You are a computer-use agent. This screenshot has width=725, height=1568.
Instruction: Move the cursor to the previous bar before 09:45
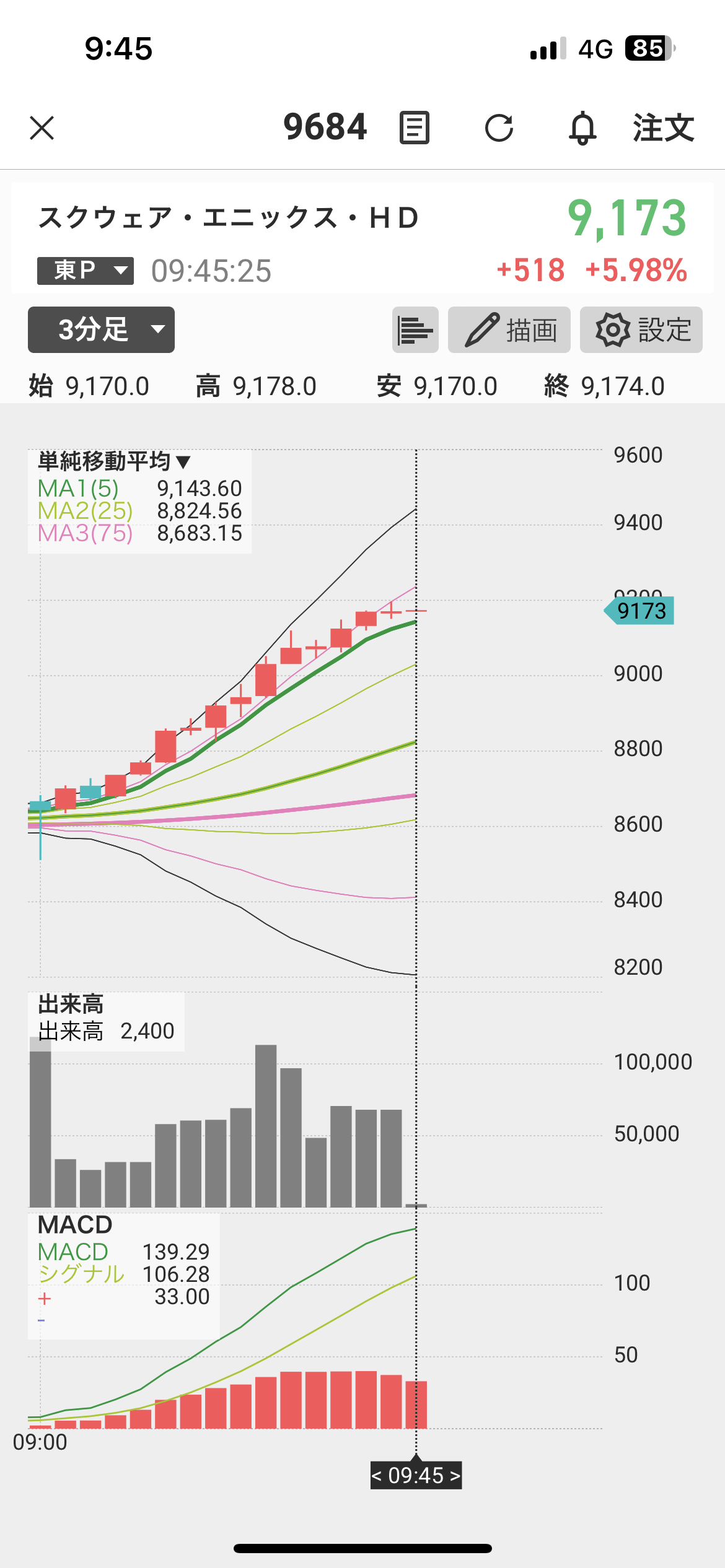(x=377, y=1476)
